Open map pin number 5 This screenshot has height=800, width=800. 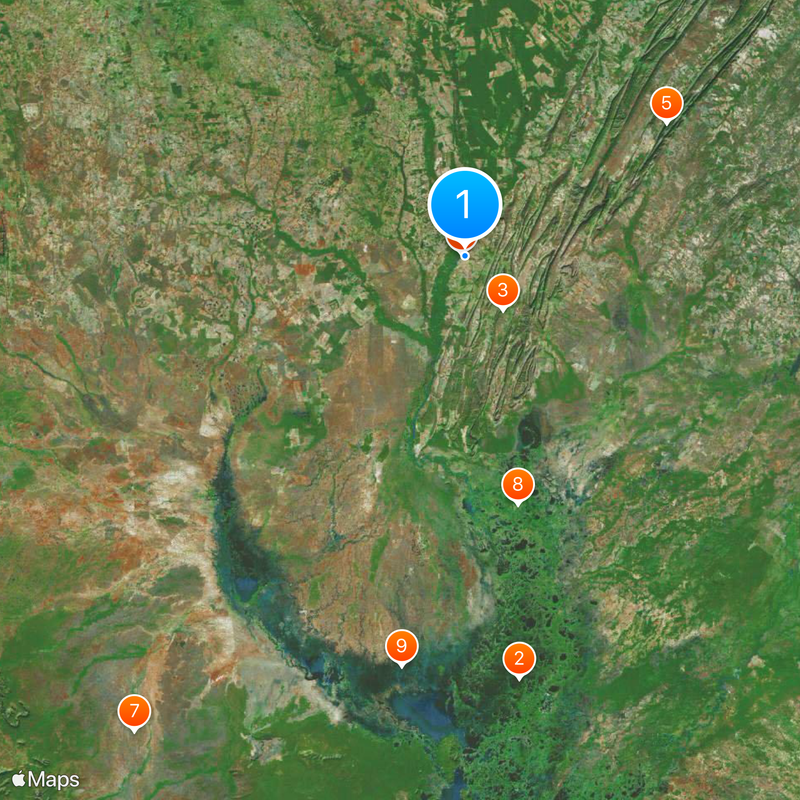point(666,103)
